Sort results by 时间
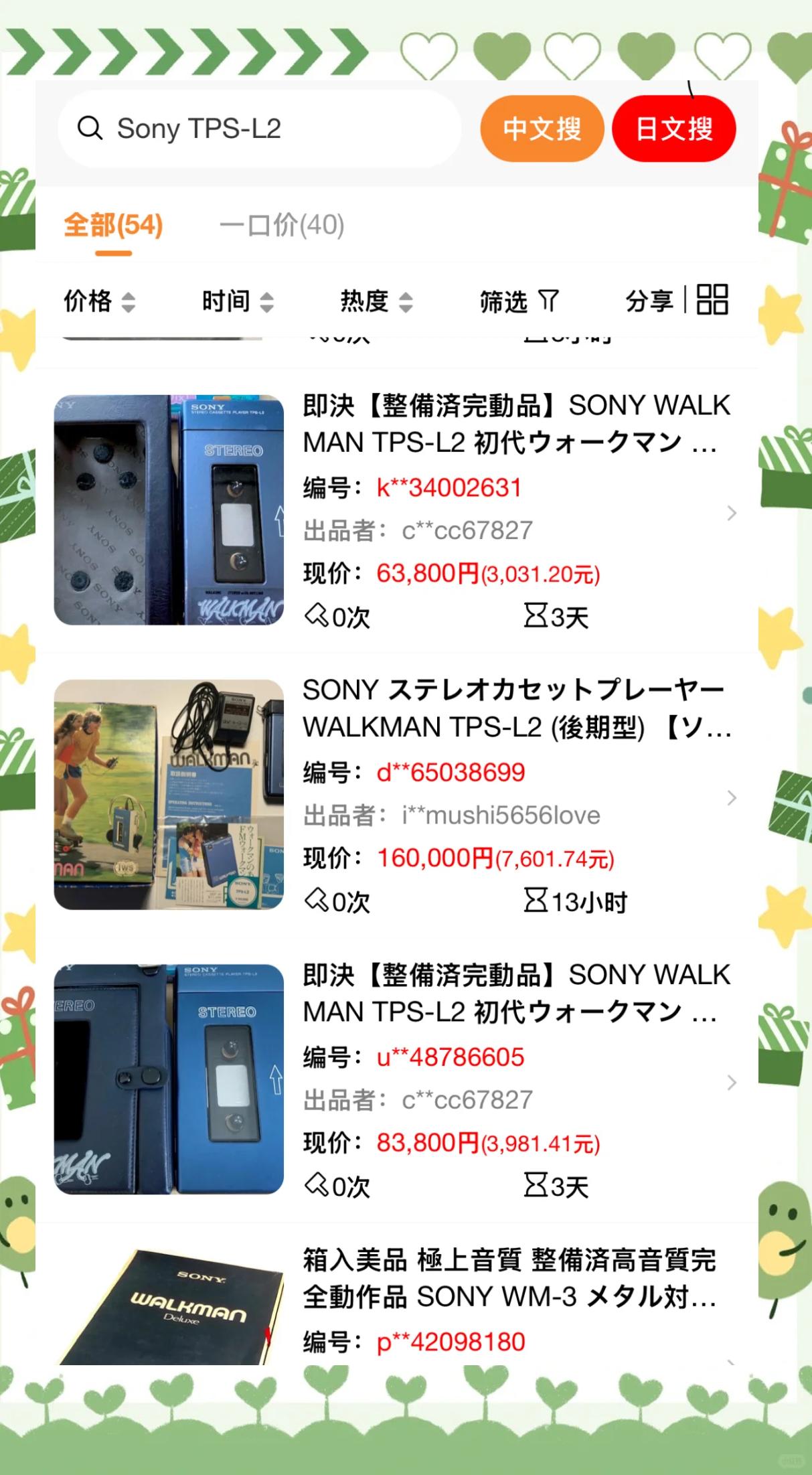This screenshot has width=812, height=1475. click(238, 301)
